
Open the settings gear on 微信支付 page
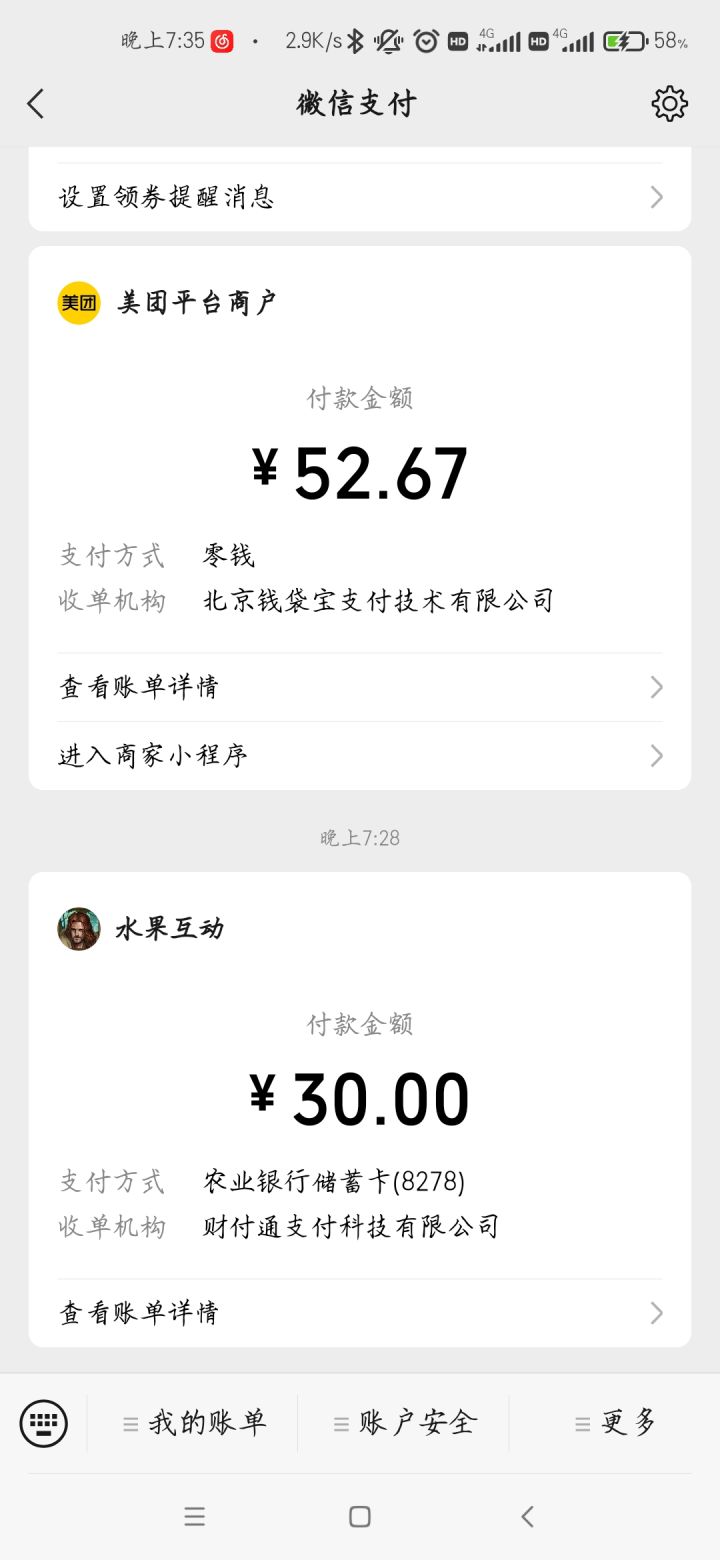point(668,103)
